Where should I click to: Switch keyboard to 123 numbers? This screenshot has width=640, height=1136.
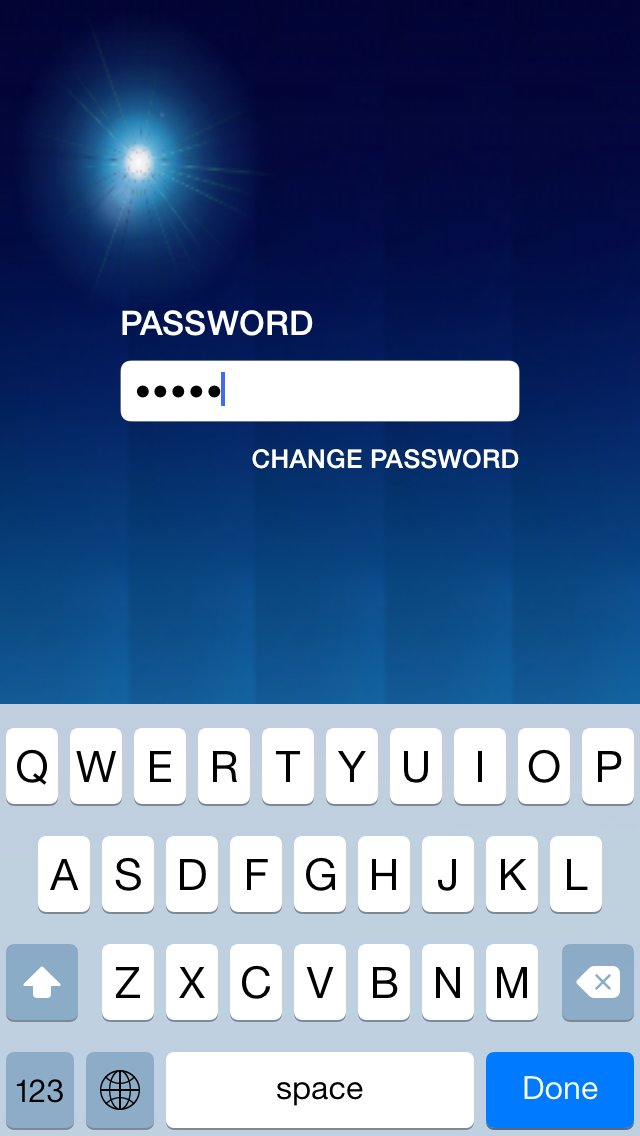[40, 1089]
